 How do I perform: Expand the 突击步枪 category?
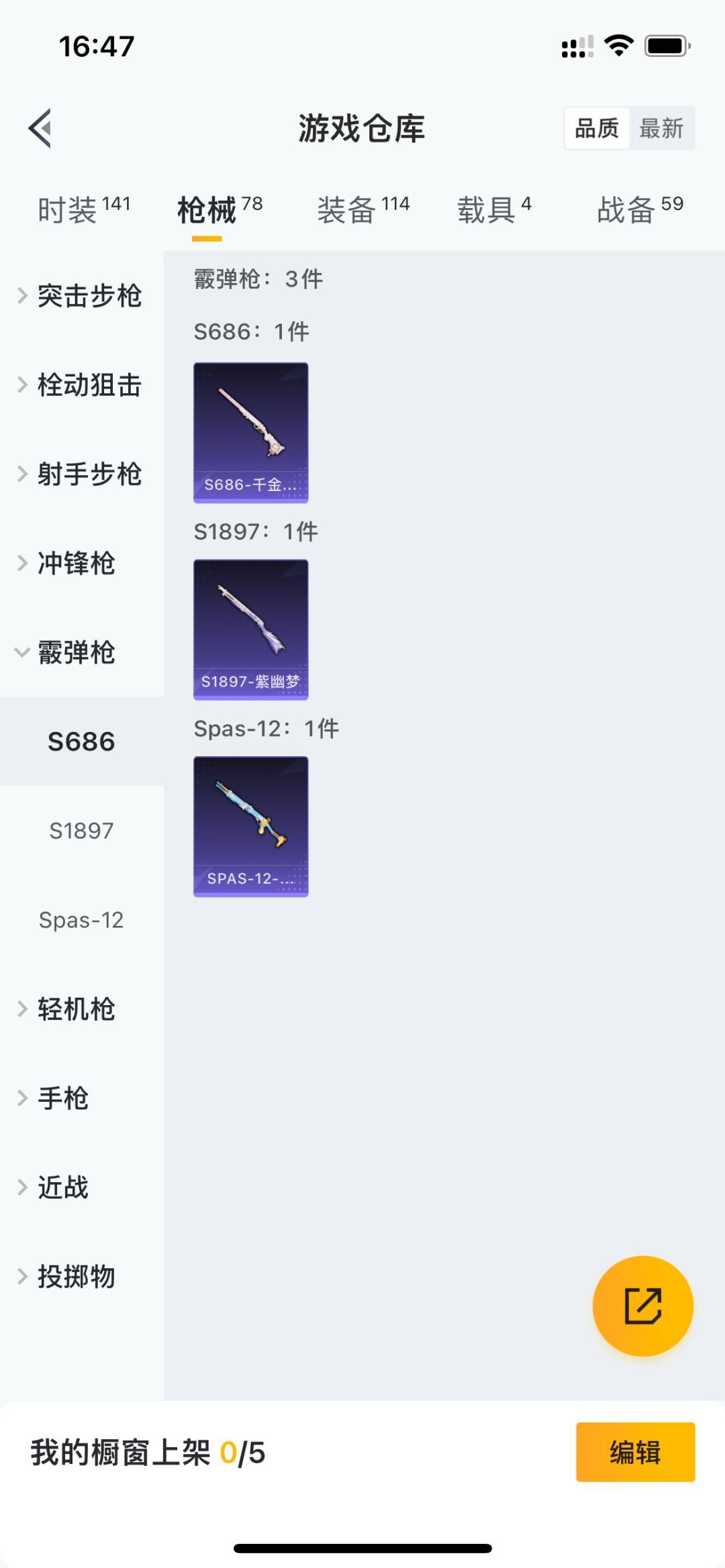(82, 296)
